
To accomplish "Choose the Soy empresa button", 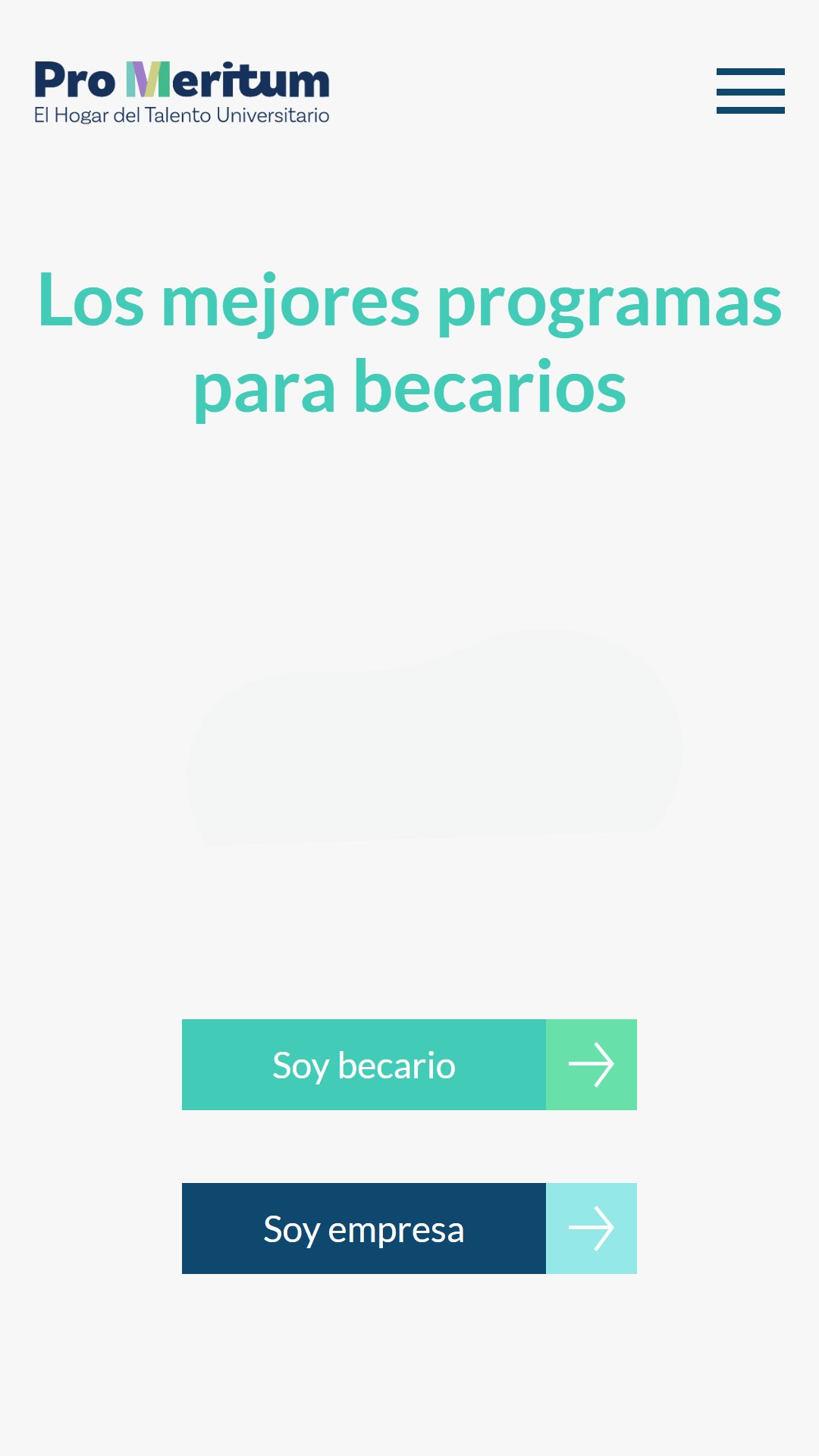I will (x=409, y=1228).
